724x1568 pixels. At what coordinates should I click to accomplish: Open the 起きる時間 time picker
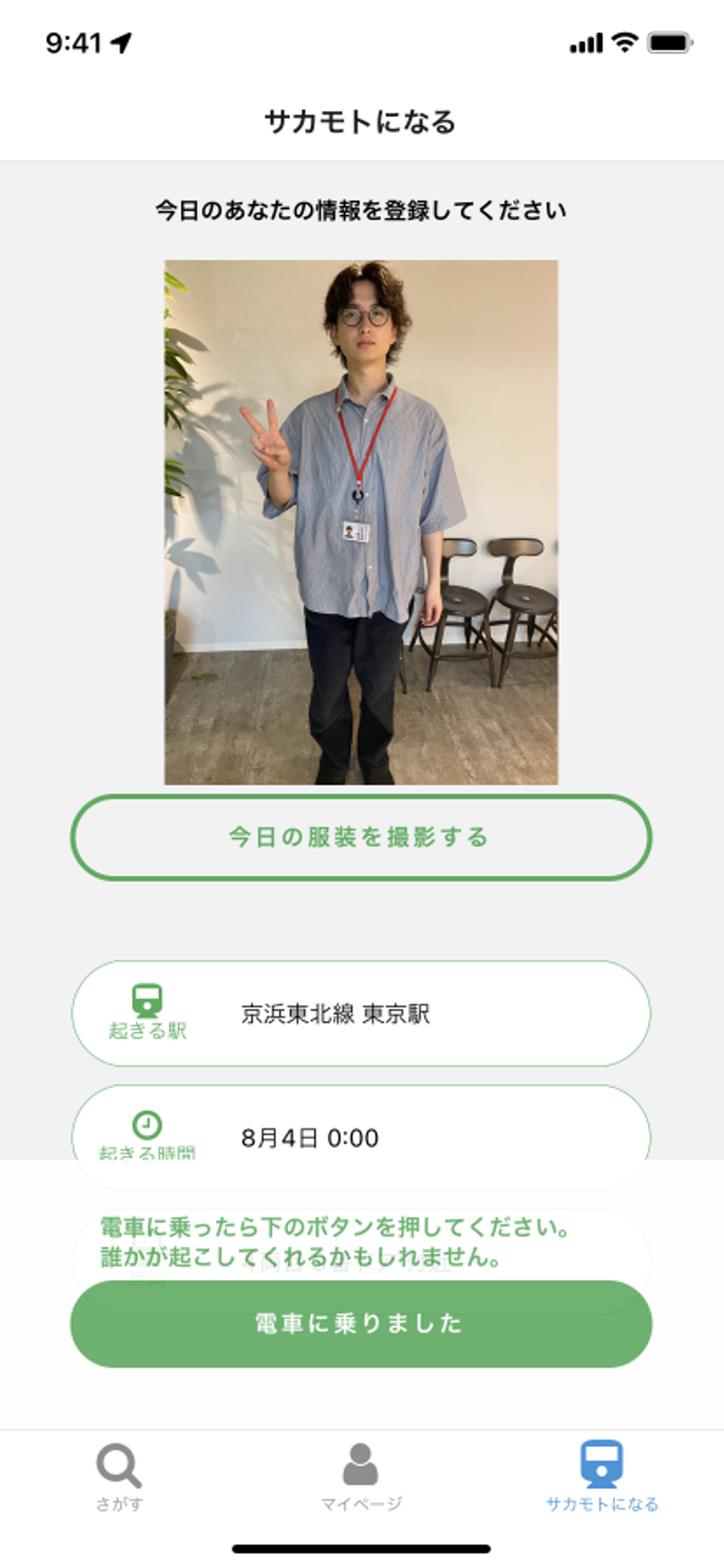pos(361,1136)
